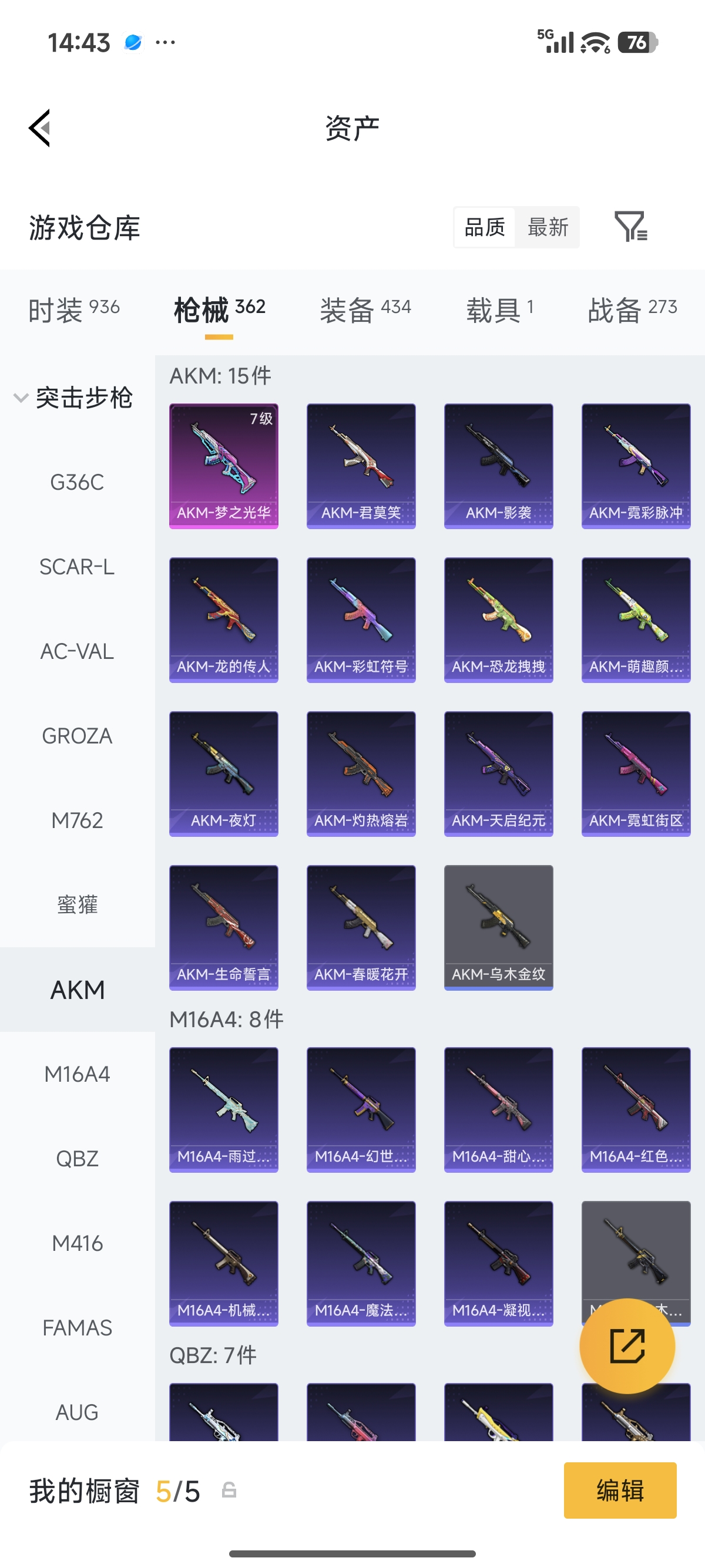
Task: Collapse the 突击步枪 category
Action: pyautogui.click(x=73, y=398)
